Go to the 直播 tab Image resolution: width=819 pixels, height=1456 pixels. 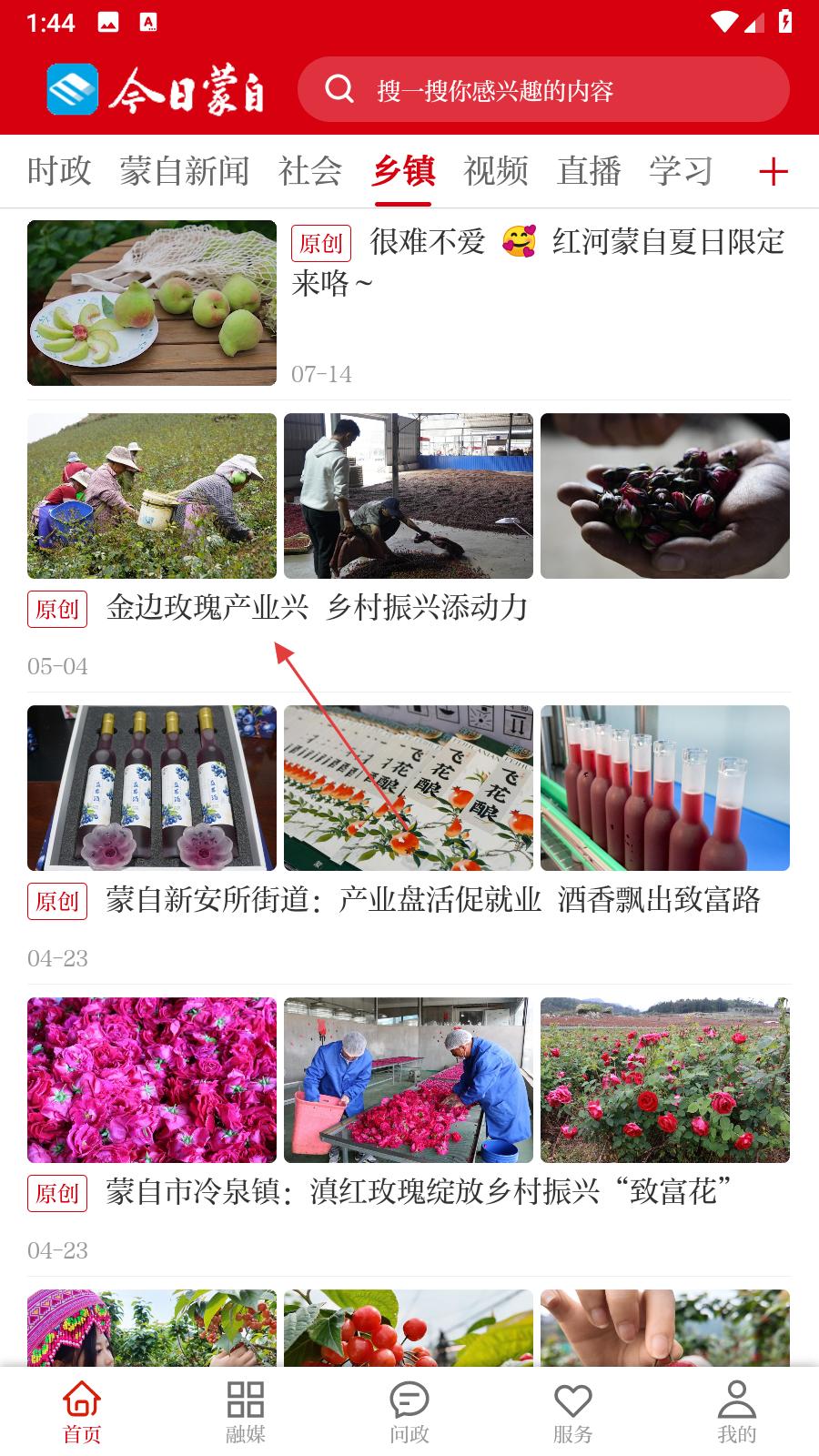pyautogui.click(x=589, y=171)
